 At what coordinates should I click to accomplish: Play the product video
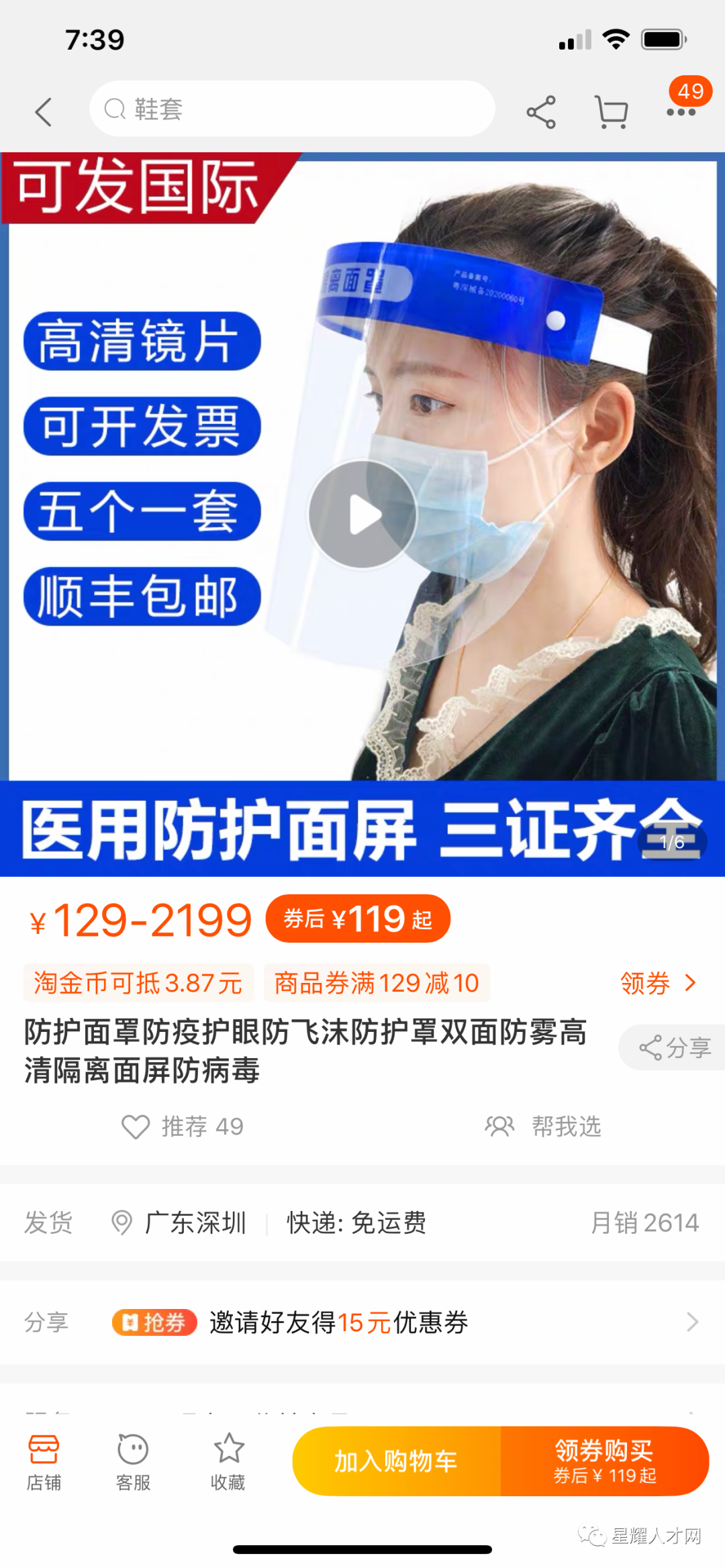[x=362, y=515]
